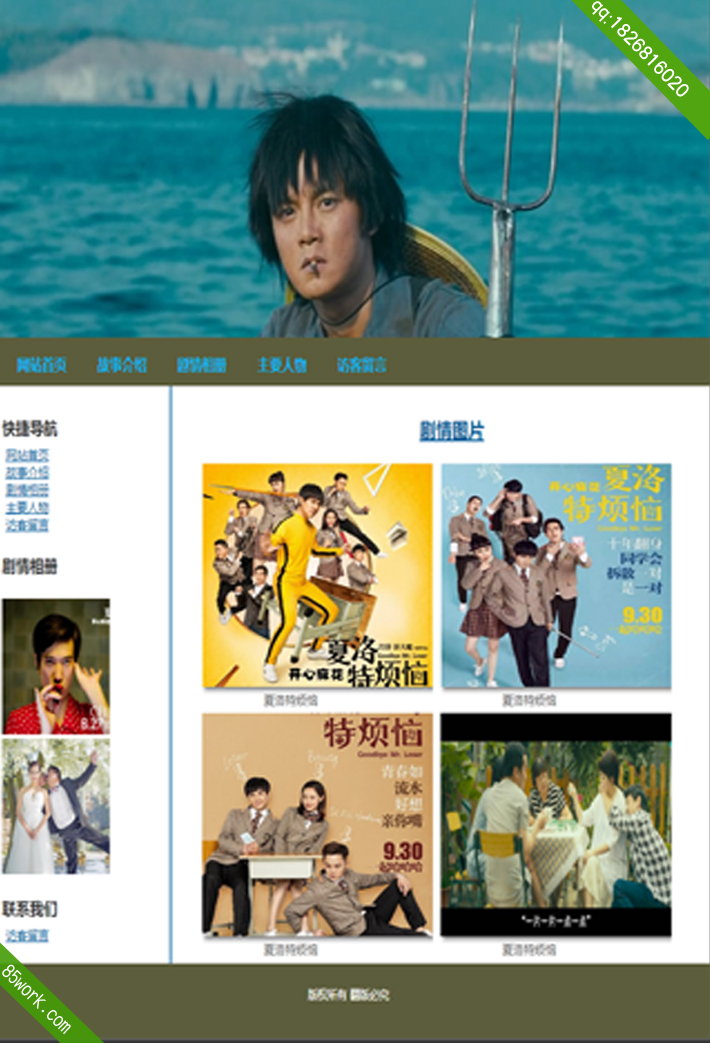Open the 剧情图片 heading link

(451, 431)
